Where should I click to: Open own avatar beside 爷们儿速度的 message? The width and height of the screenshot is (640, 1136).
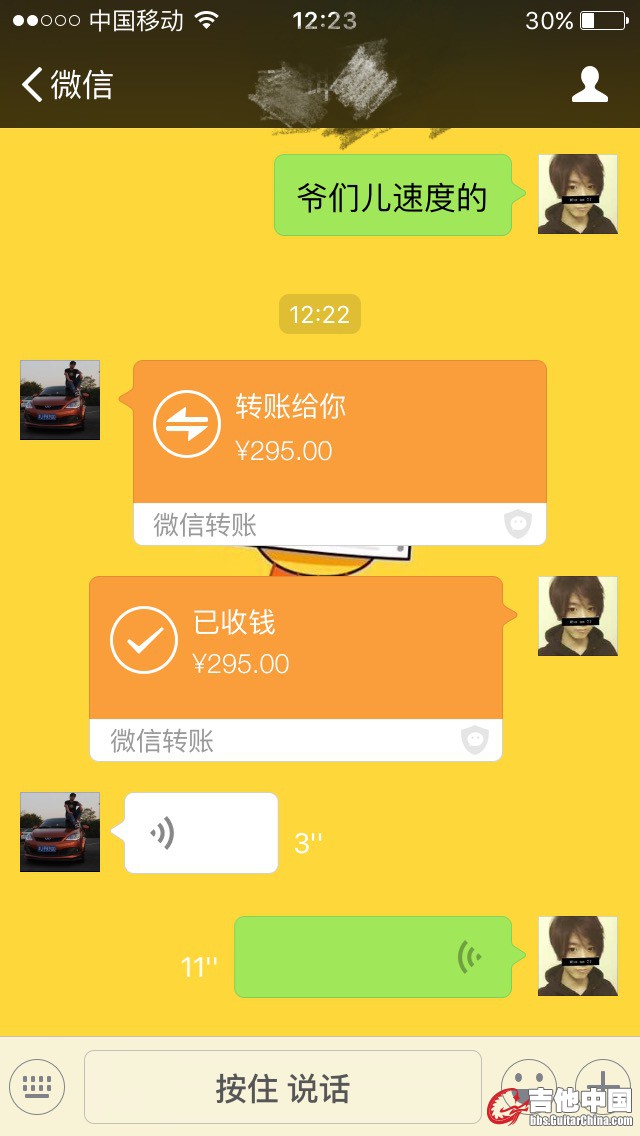577,194
